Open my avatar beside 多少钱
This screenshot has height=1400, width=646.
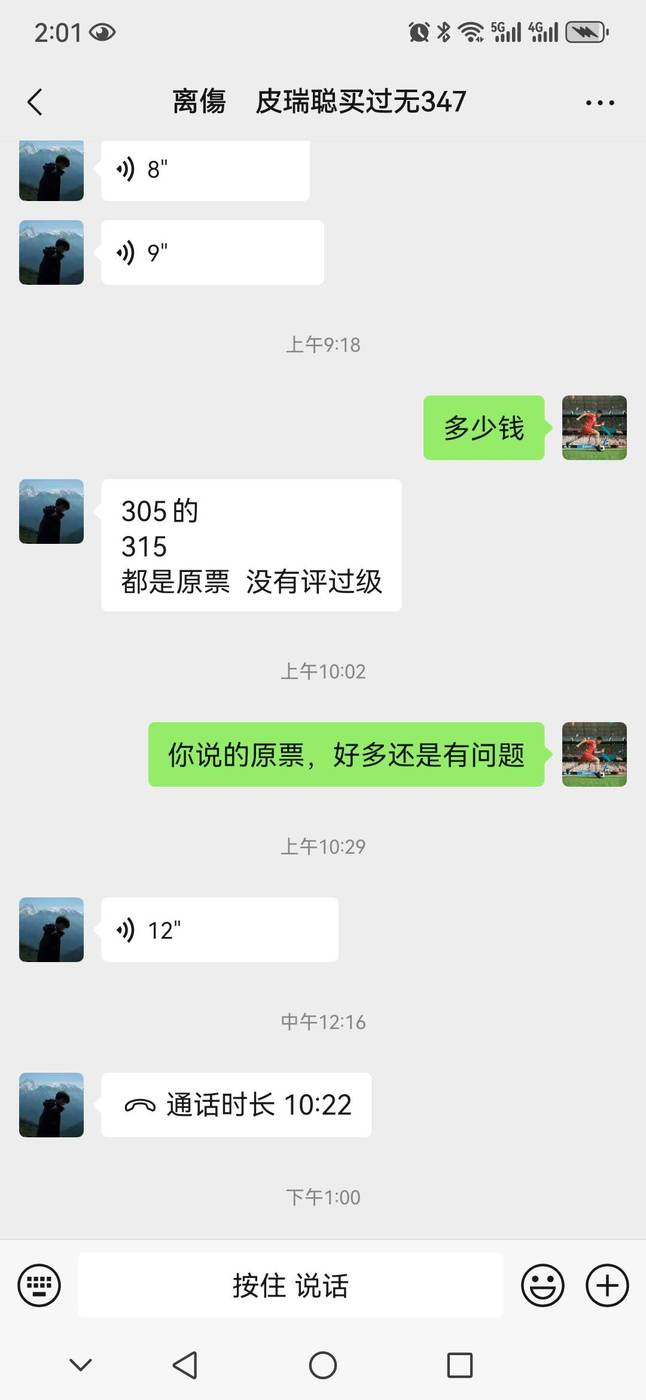(594, 428)
